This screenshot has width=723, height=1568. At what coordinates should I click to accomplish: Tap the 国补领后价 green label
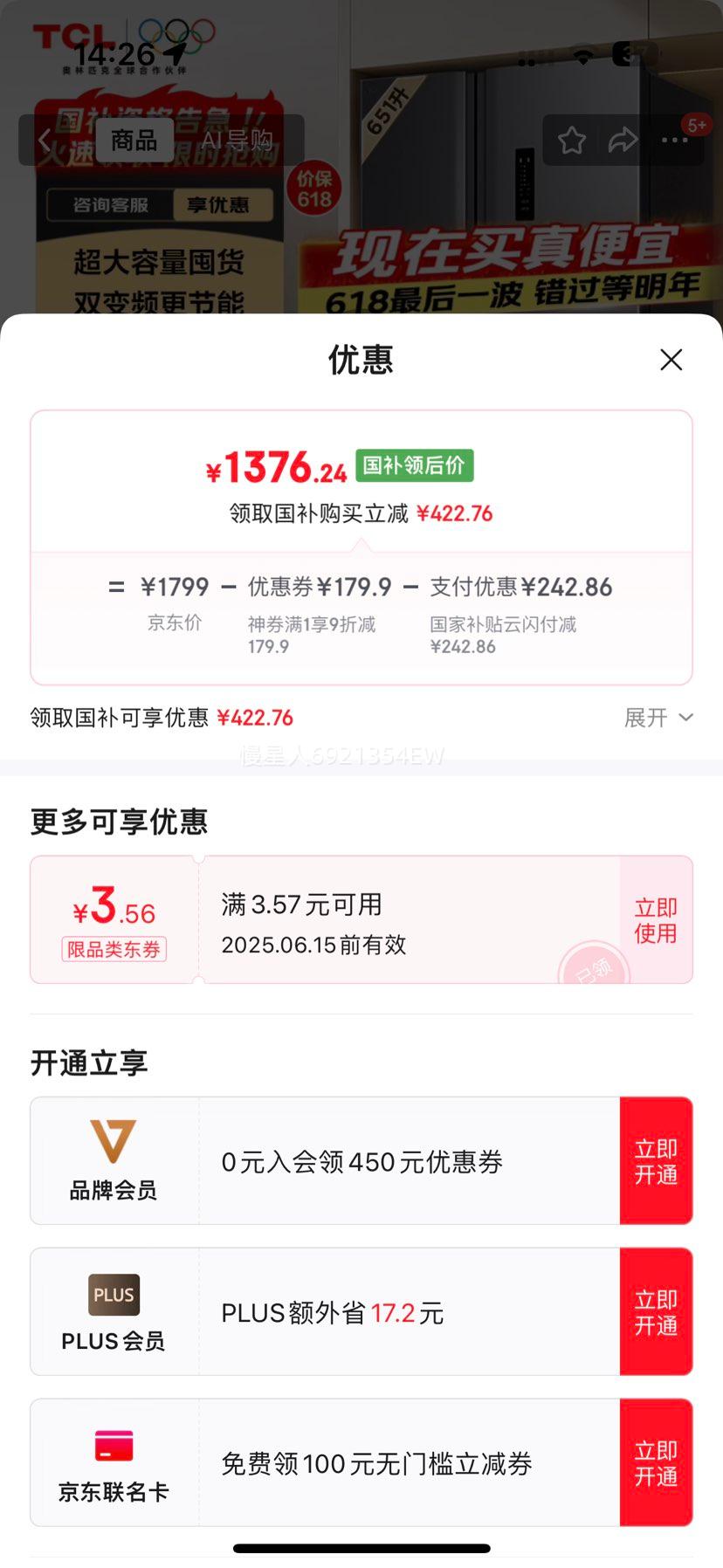pyautogui.click(x=415, y=465)
